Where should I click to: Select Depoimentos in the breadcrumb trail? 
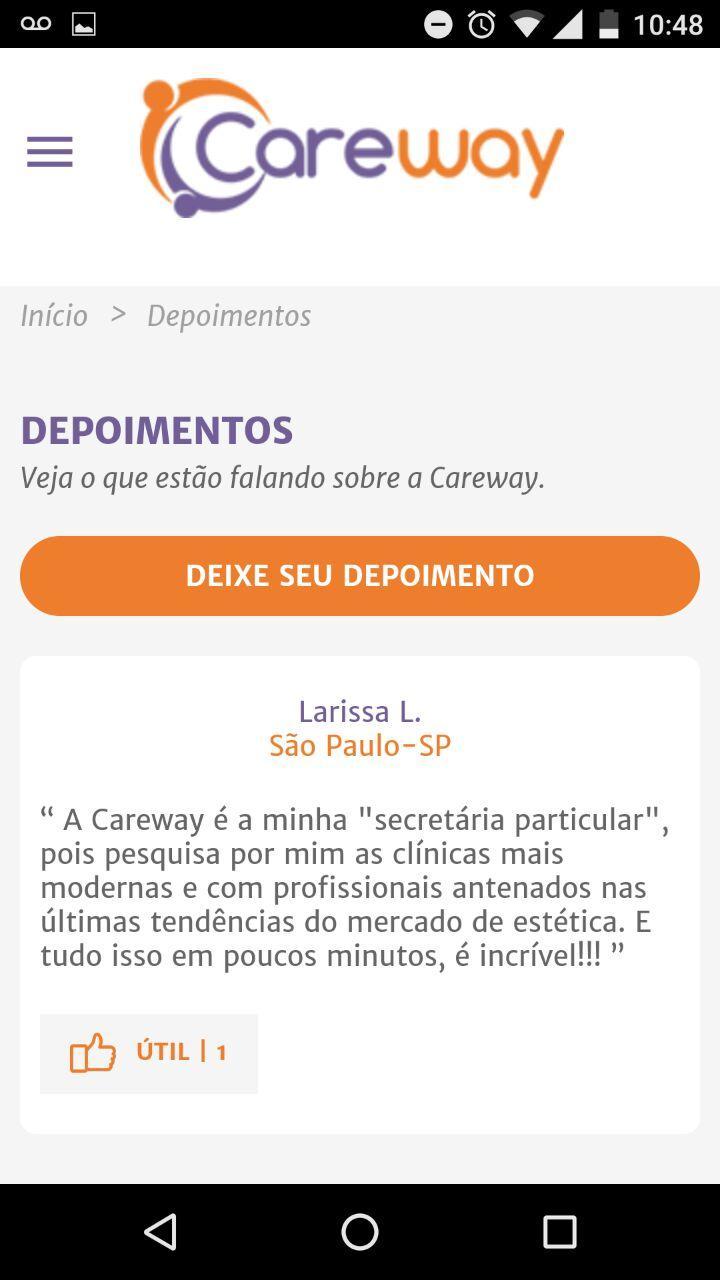point(229,315)
